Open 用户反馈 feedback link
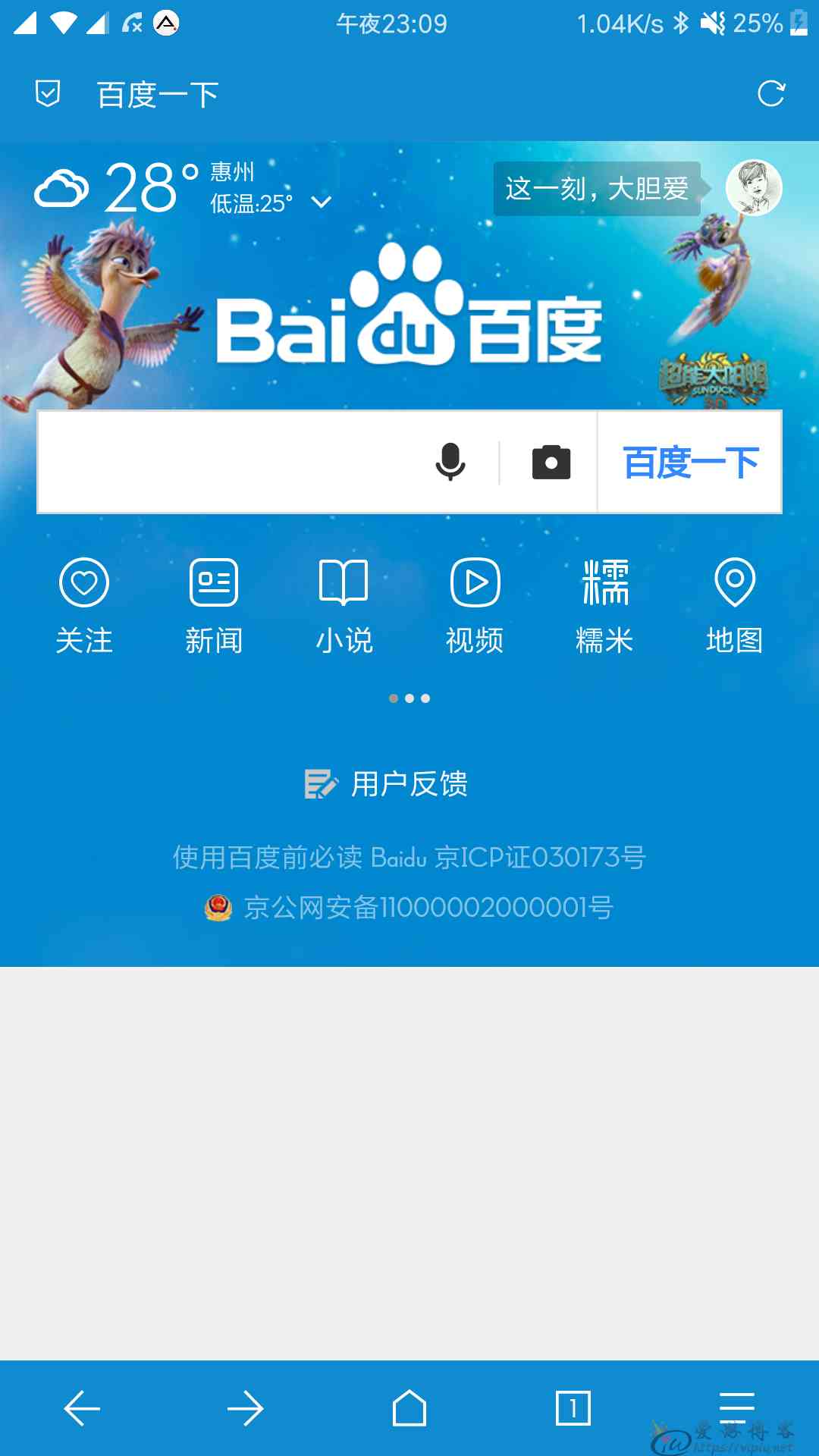 pos(387,784)
